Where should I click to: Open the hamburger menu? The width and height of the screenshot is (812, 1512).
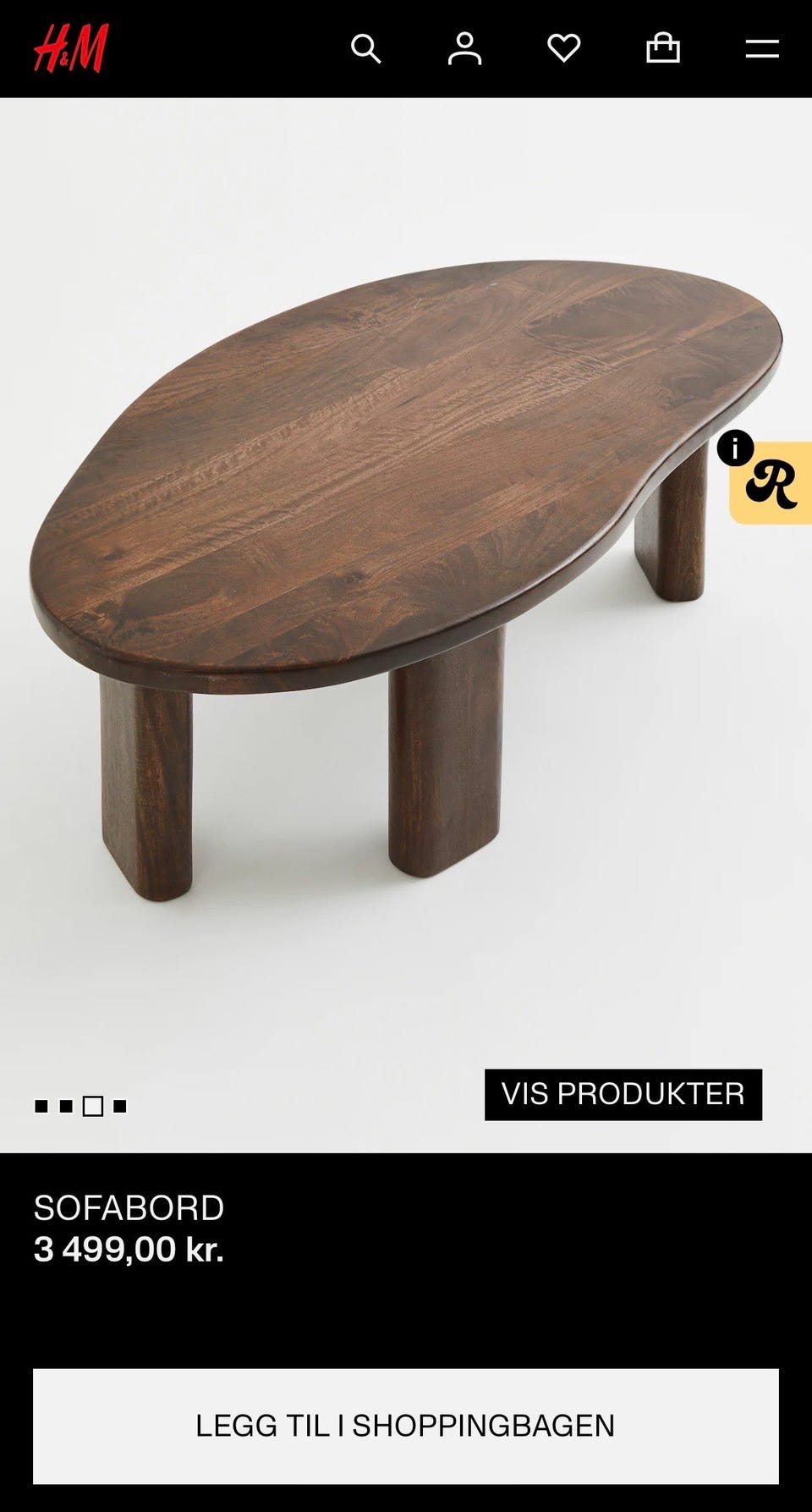pos(761,49)
